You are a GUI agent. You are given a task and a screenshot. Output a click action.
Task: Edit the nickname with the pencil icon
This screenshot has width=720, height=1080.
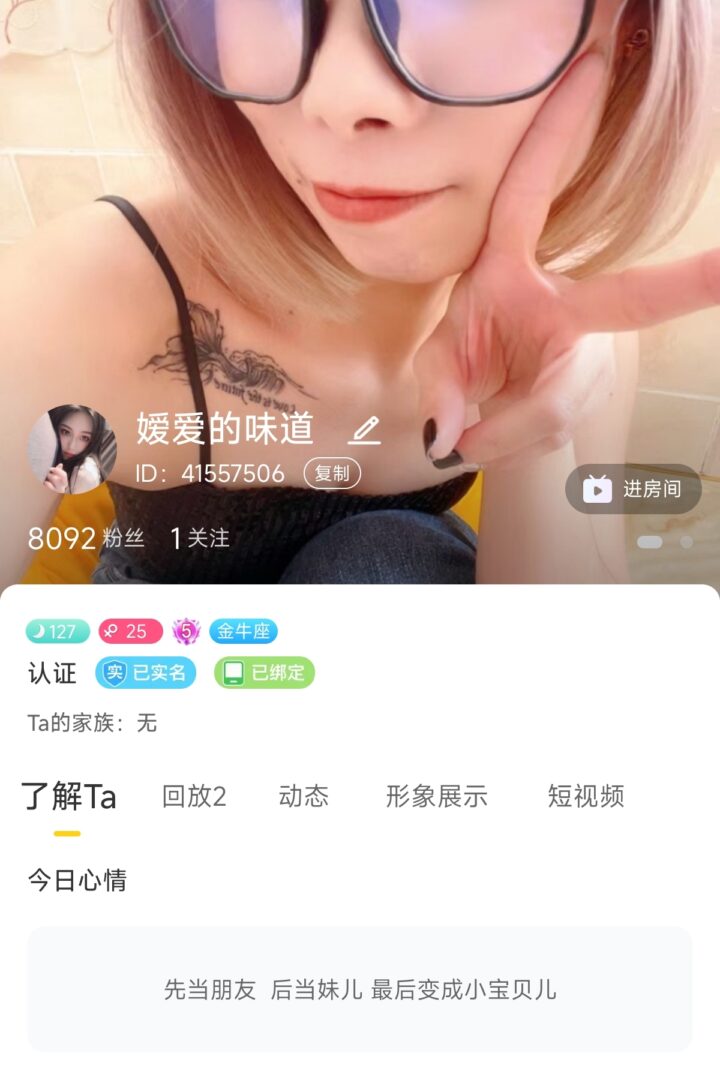coord(365,431)
